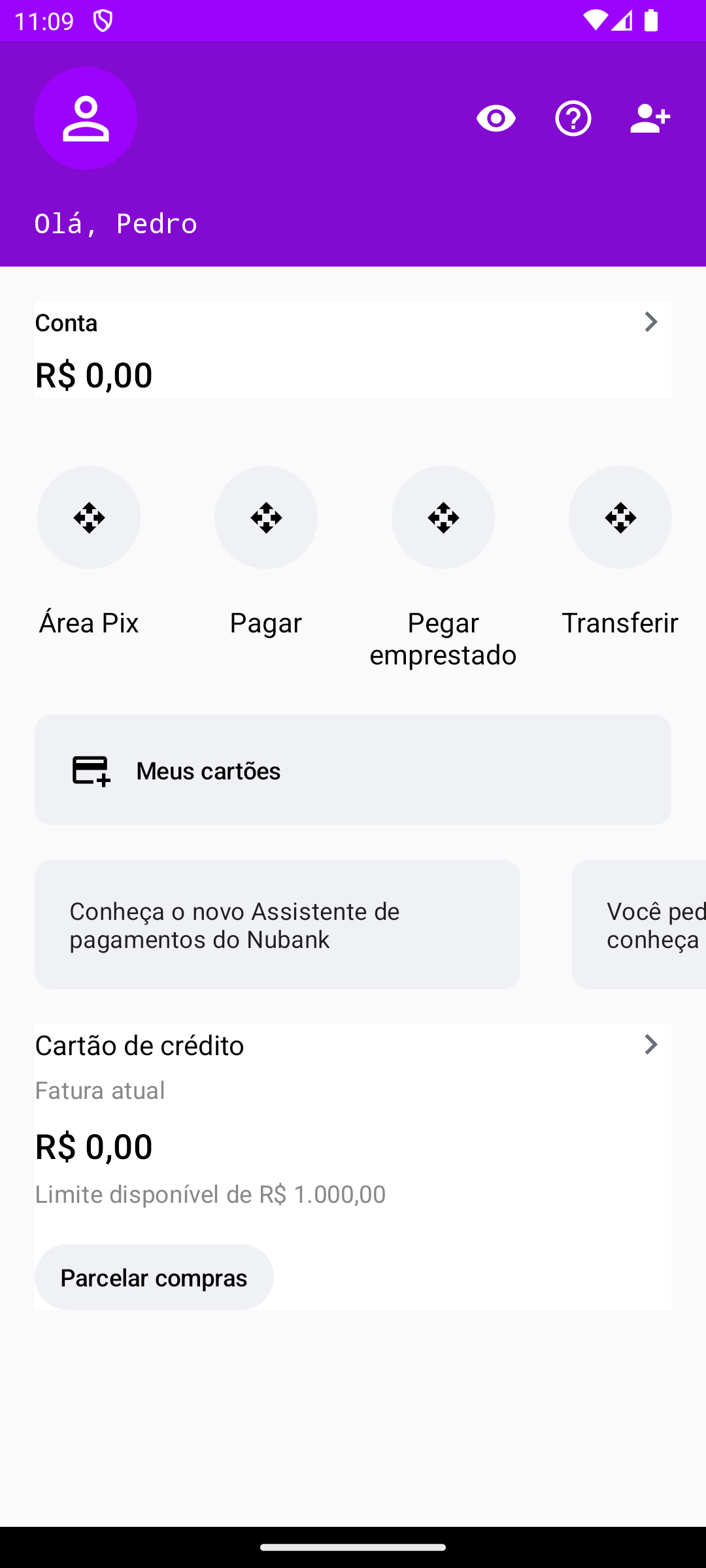Screen dimensions: 706x1568
Task: Open the Conta account details
Action: pos(353,349)
